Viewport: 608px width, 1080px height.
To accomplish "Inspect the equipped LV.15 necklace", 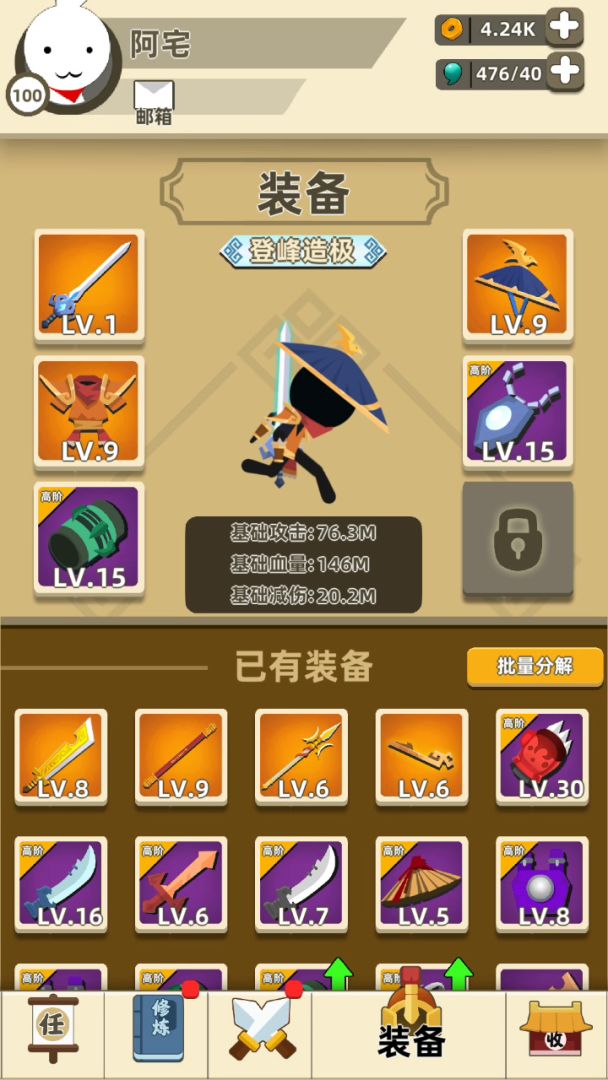I will tap(518, 412).
